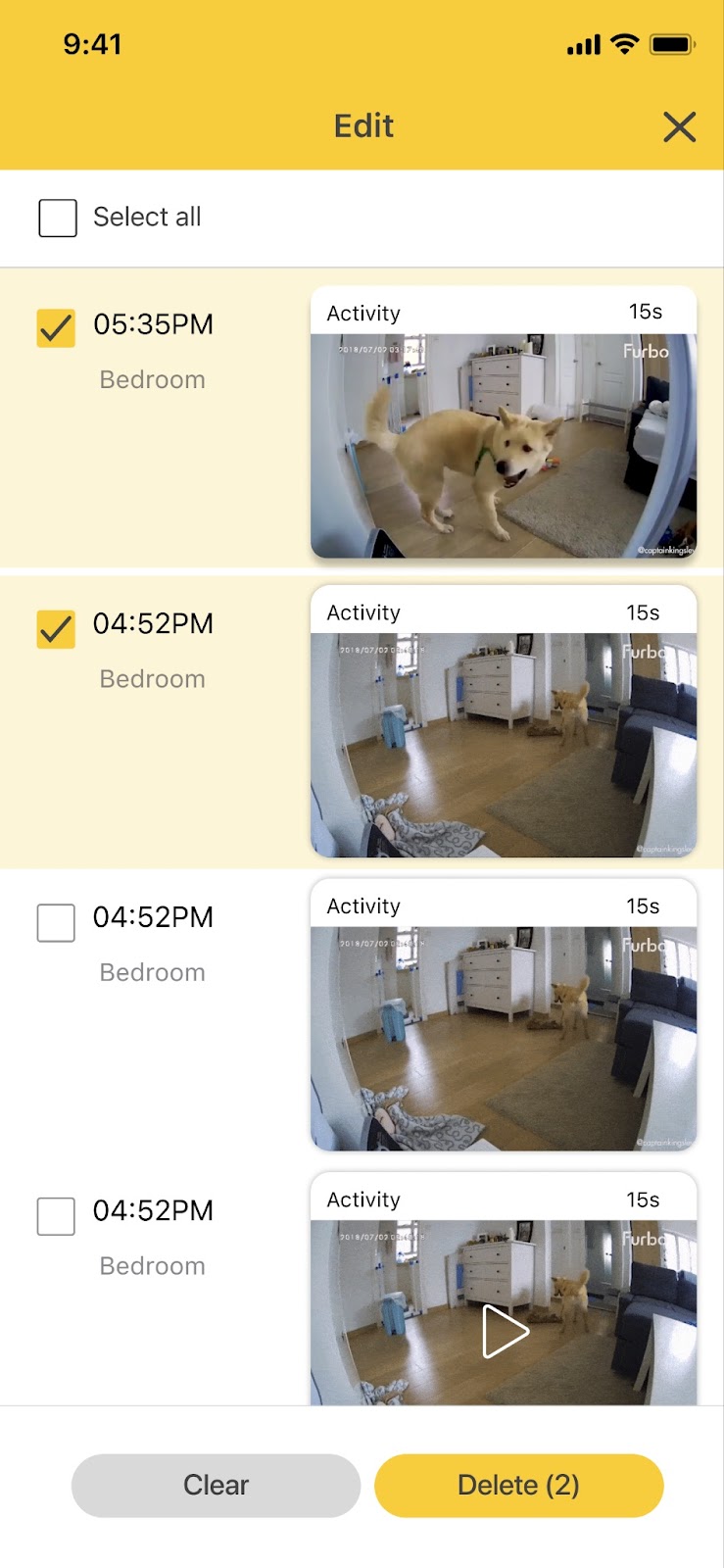
Task: Check the Select all box
Action: (58, 218)
